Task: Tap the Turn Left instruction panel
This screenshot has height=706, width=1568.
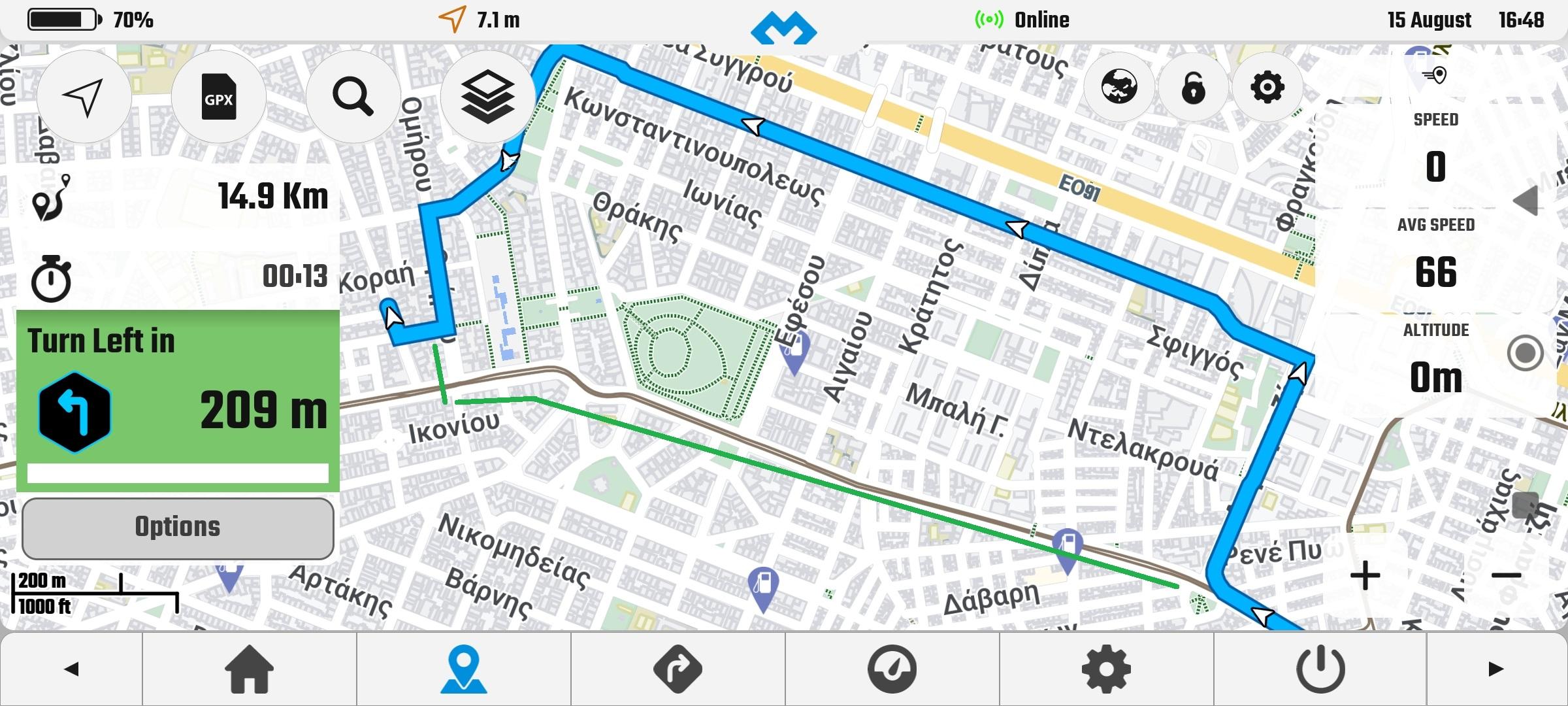Action: pos(178,400)
